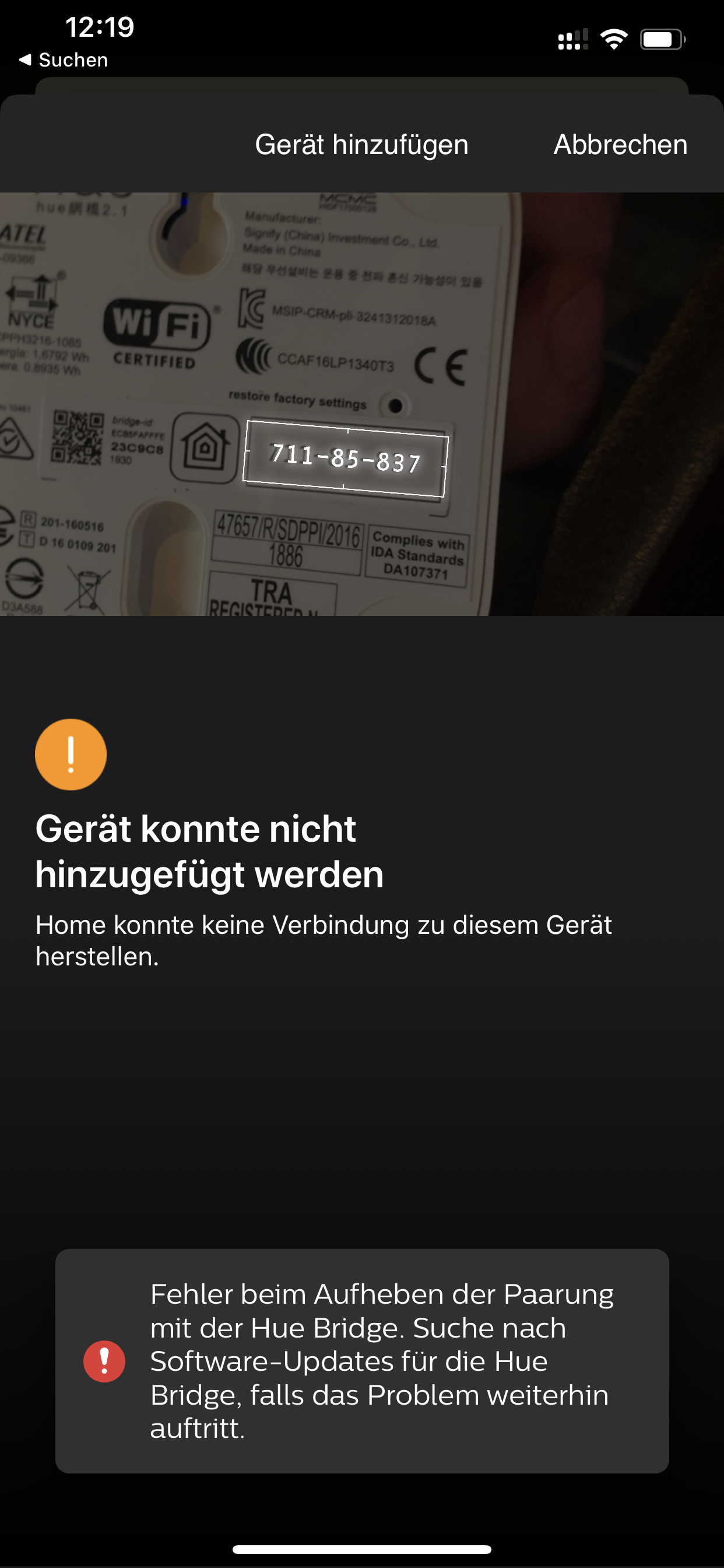Tap Abbrechen to cancel adding the device
Screen dimensions: 724x1568
coord(620,145)
